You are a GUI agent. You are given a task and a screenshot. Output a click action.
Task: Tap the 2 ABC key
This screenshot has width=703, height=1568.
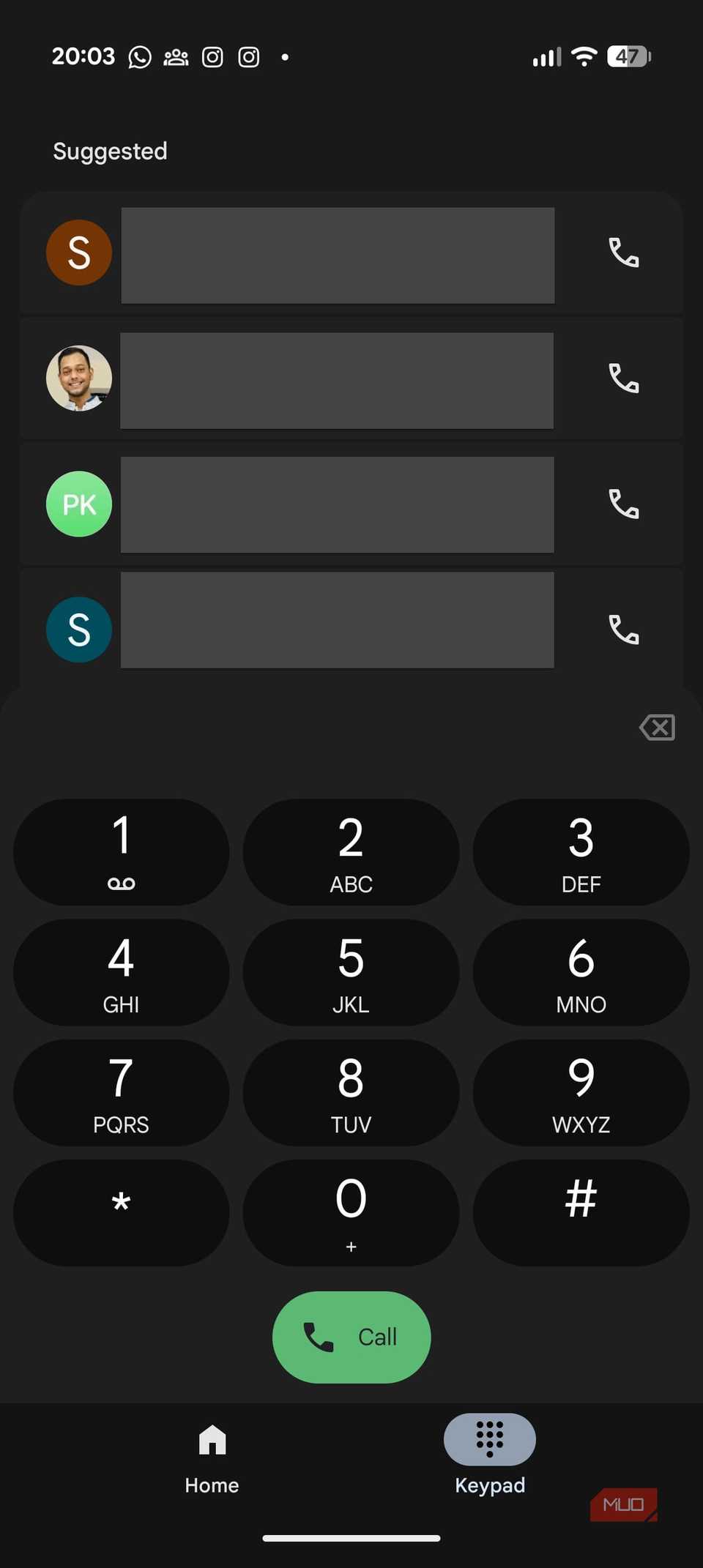[x=351, y=852]
